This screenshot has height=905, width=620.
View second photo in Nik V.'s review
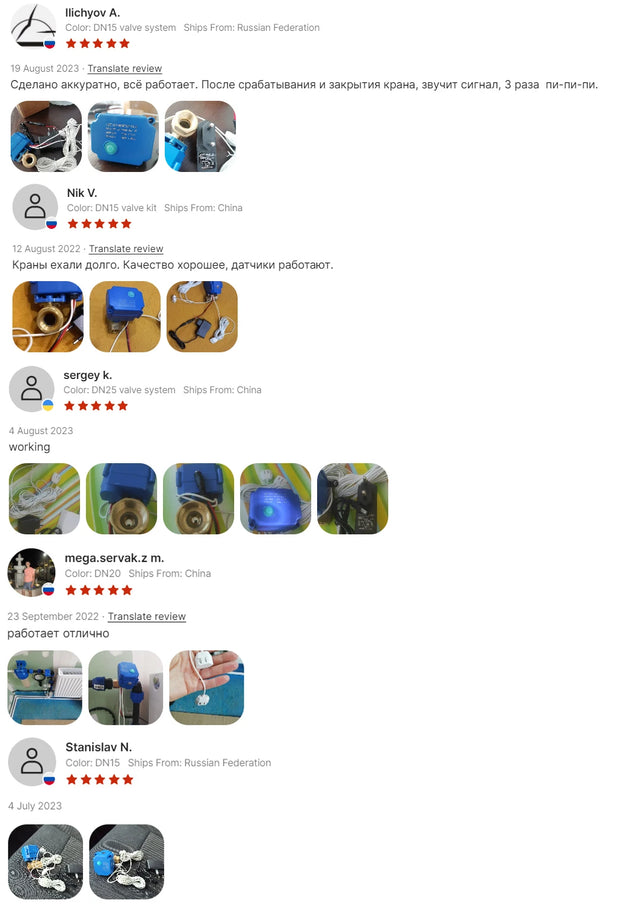(125, 317)
